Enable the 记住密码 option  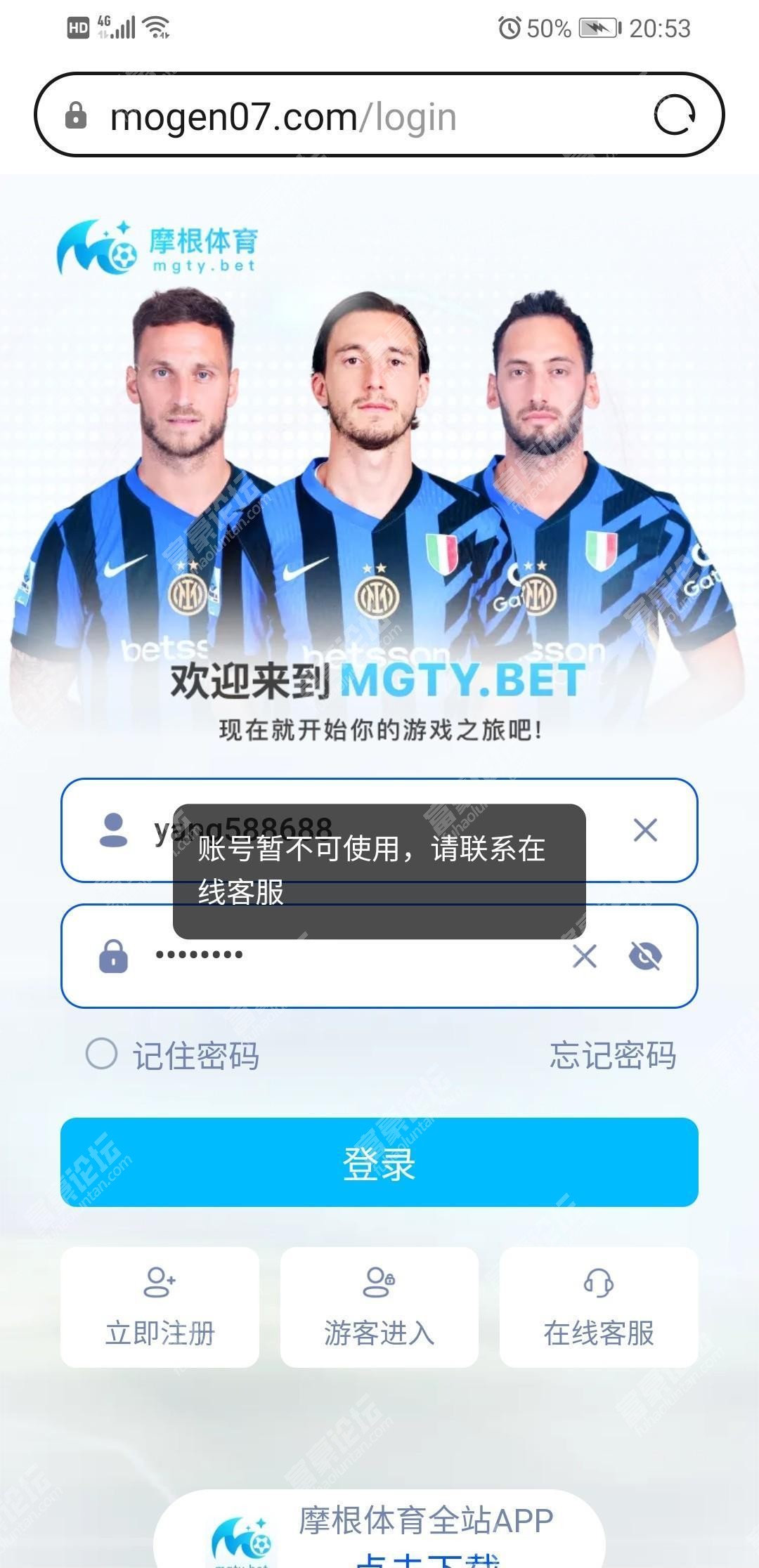pos(102,1054)
